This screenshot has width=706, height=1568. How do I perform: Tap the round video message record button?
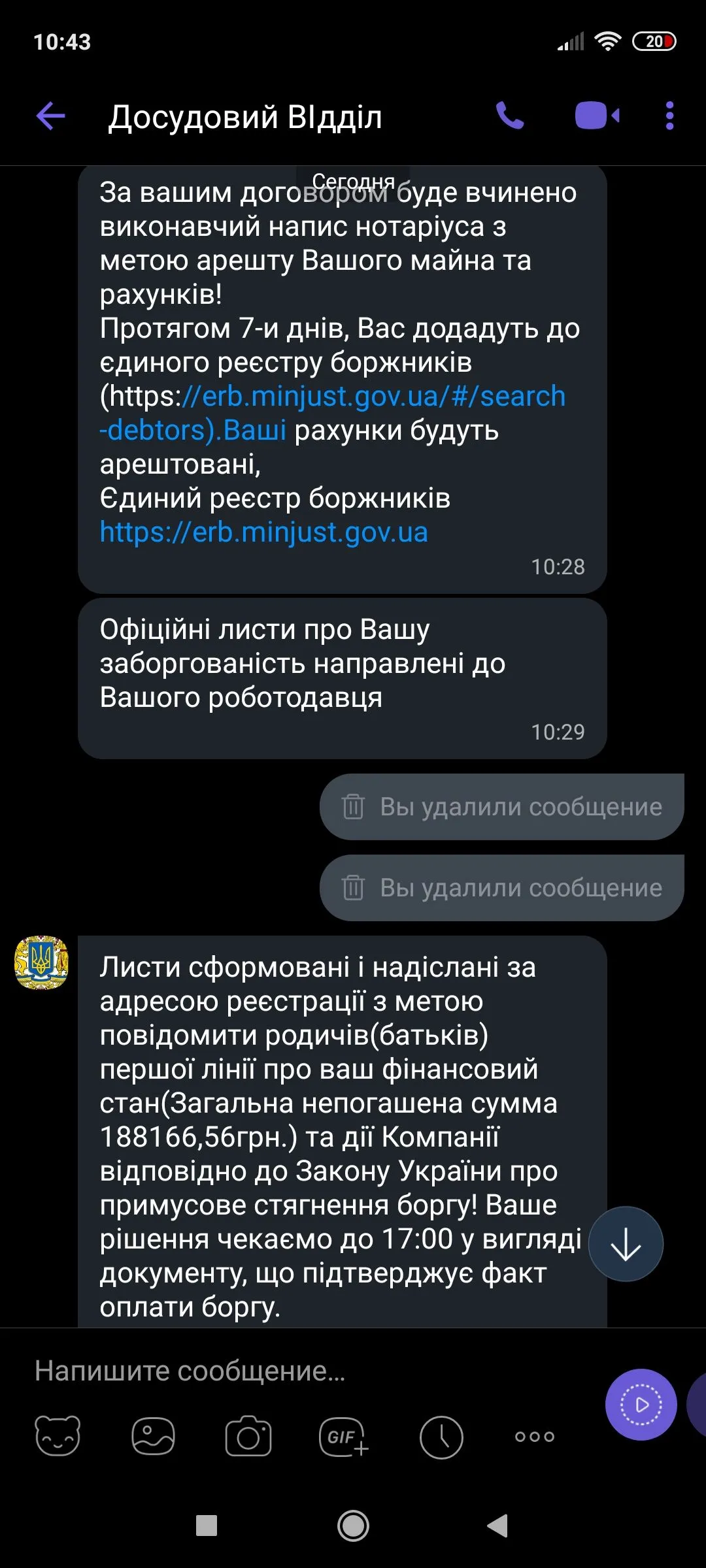(641, 1405)
